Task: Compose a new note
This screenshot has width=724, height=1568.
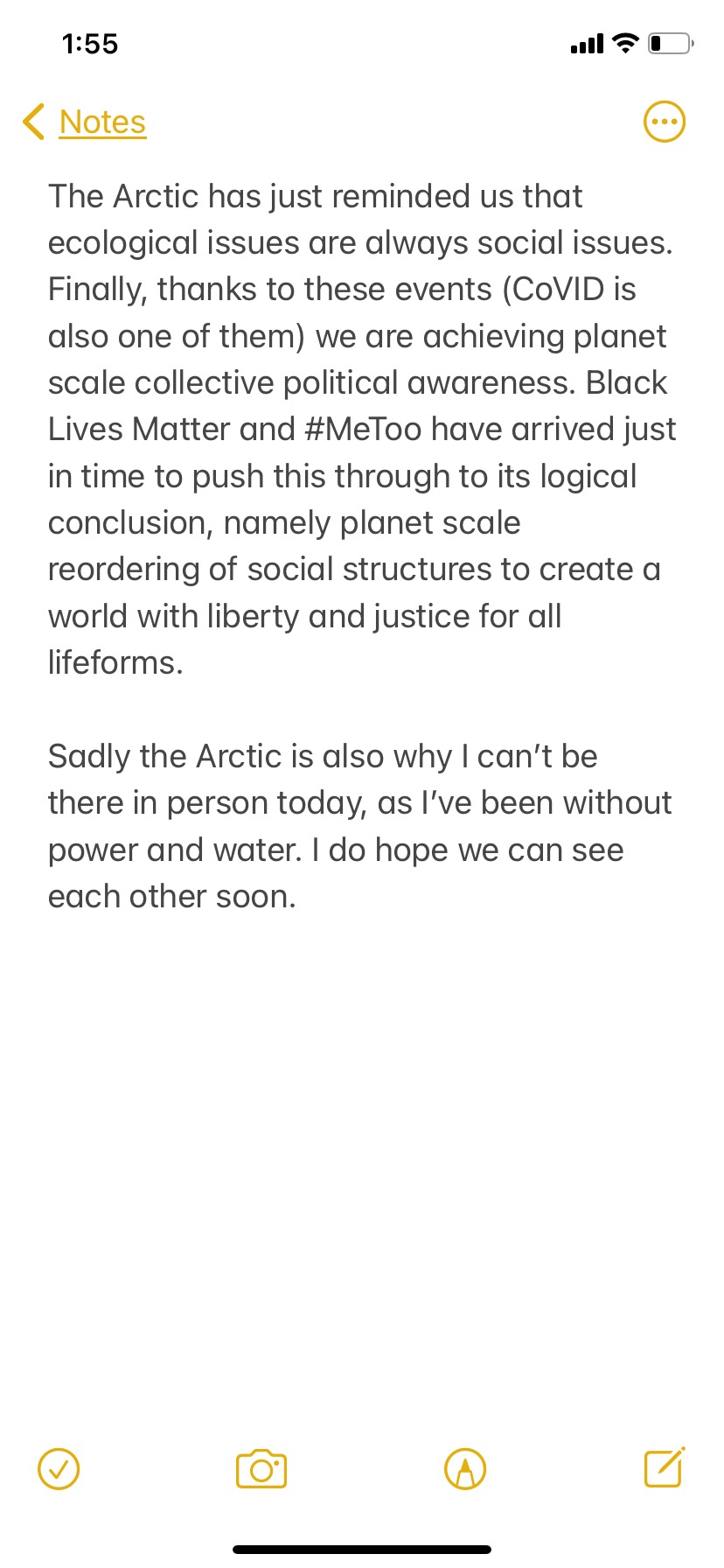Action: (665, 1467)
